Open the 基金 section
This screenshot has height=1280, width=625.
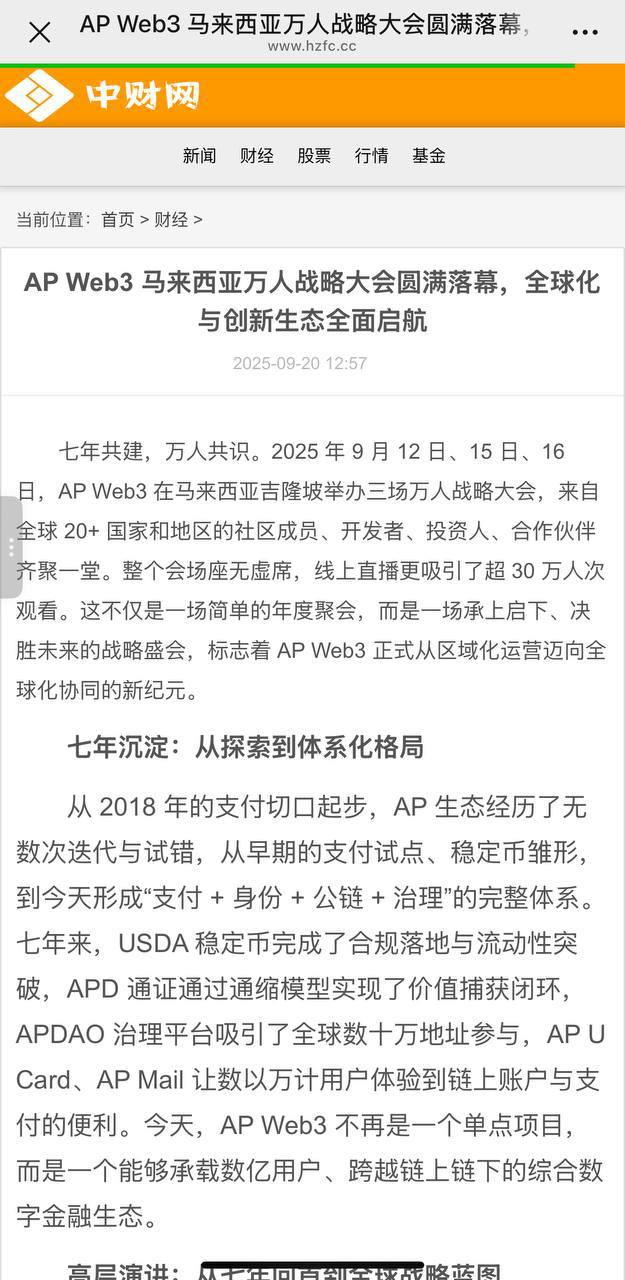[x=429, y=156]
